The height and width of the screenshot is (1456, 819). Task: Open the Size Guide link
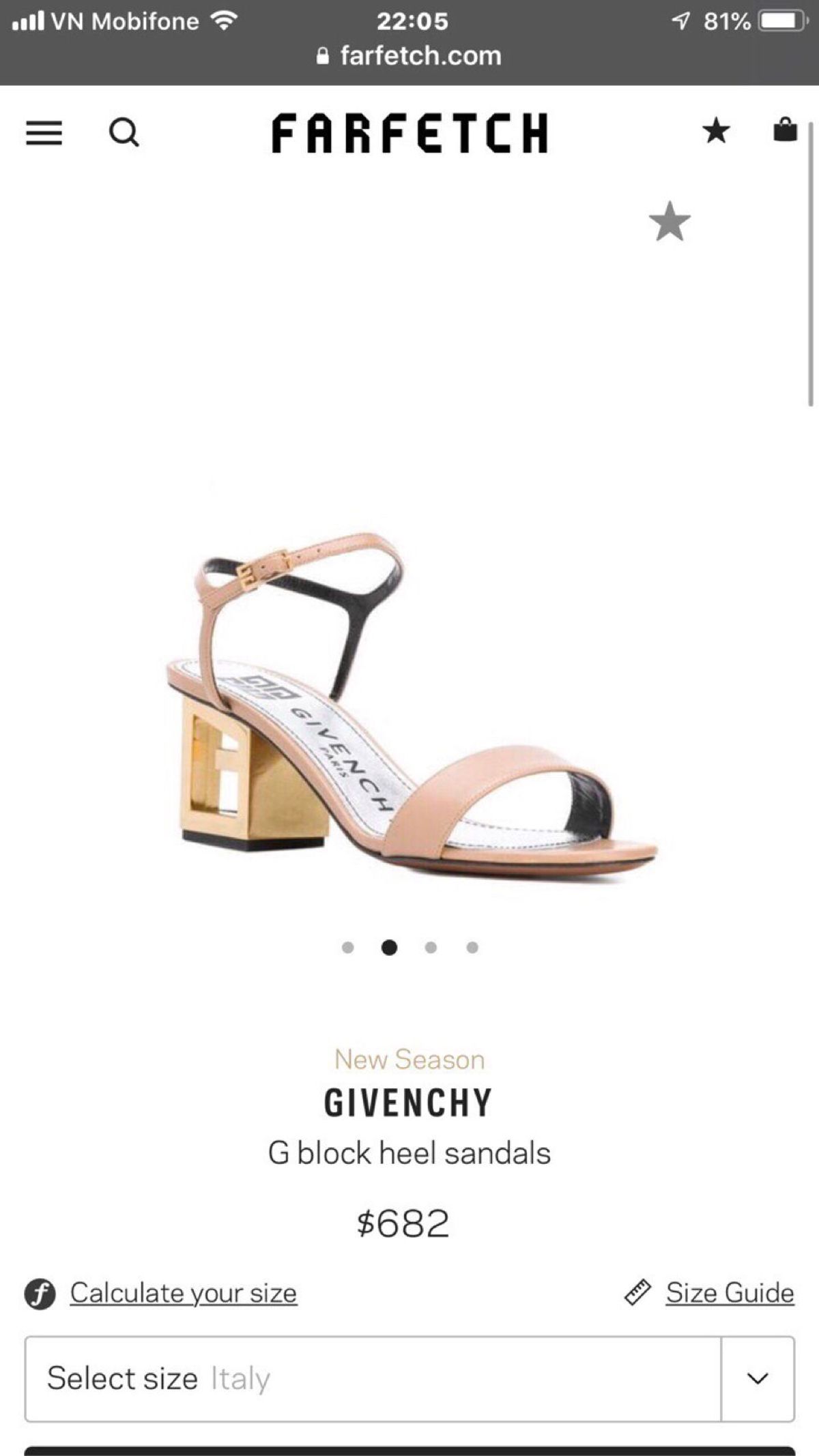point(729,1292)
